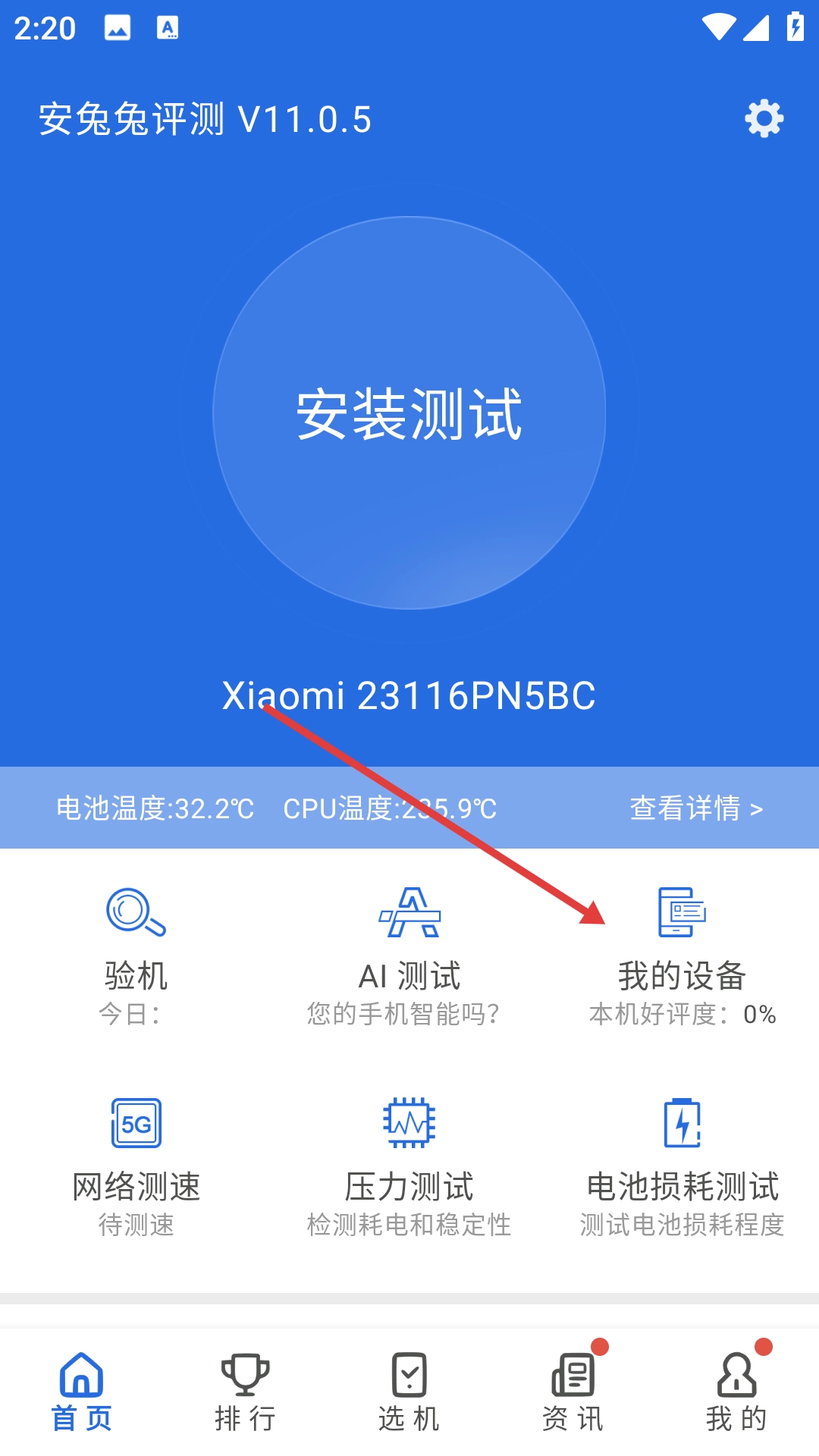Open the 压力测试 stress test

[x=409, y=1164]
